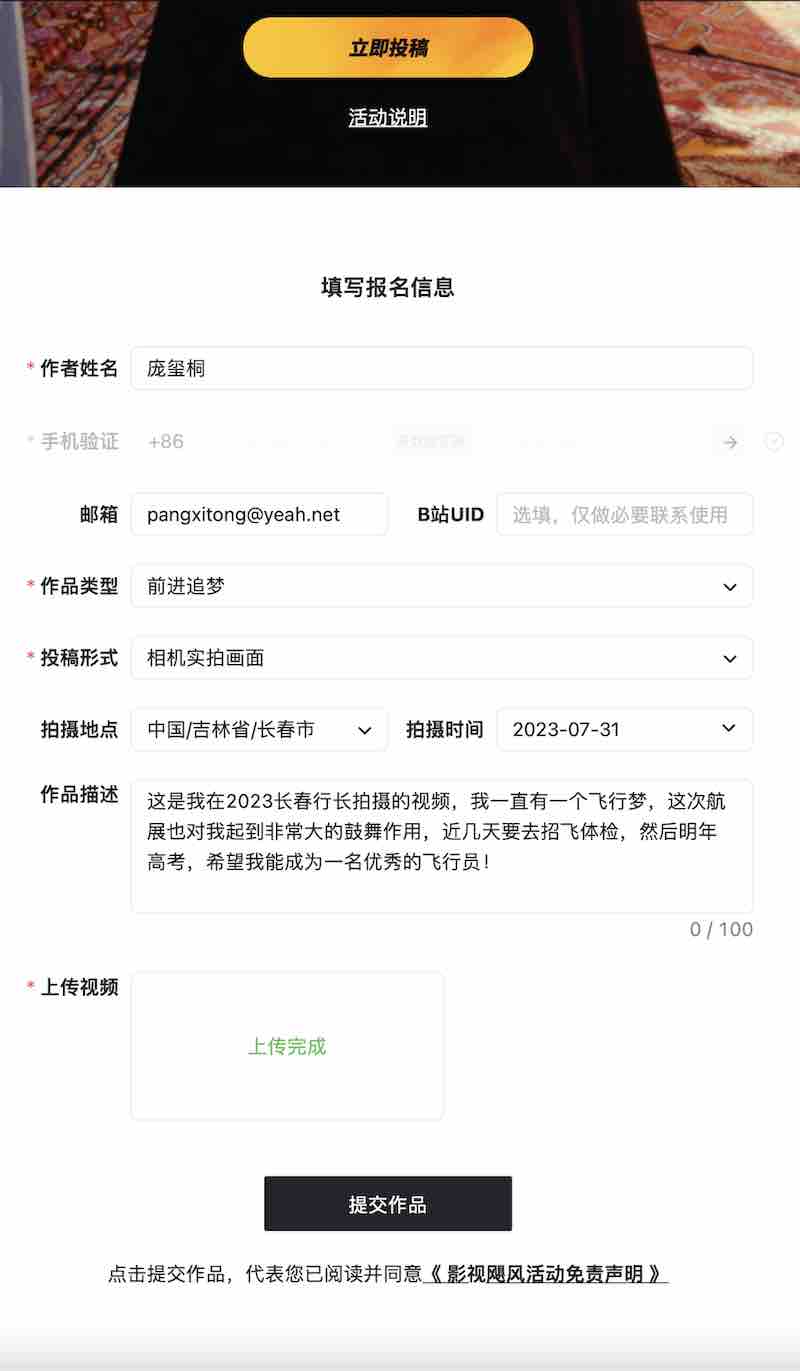Enter a B站UID in its field
The height and width of the screenshot is (1371, 800).
[624, 514]
